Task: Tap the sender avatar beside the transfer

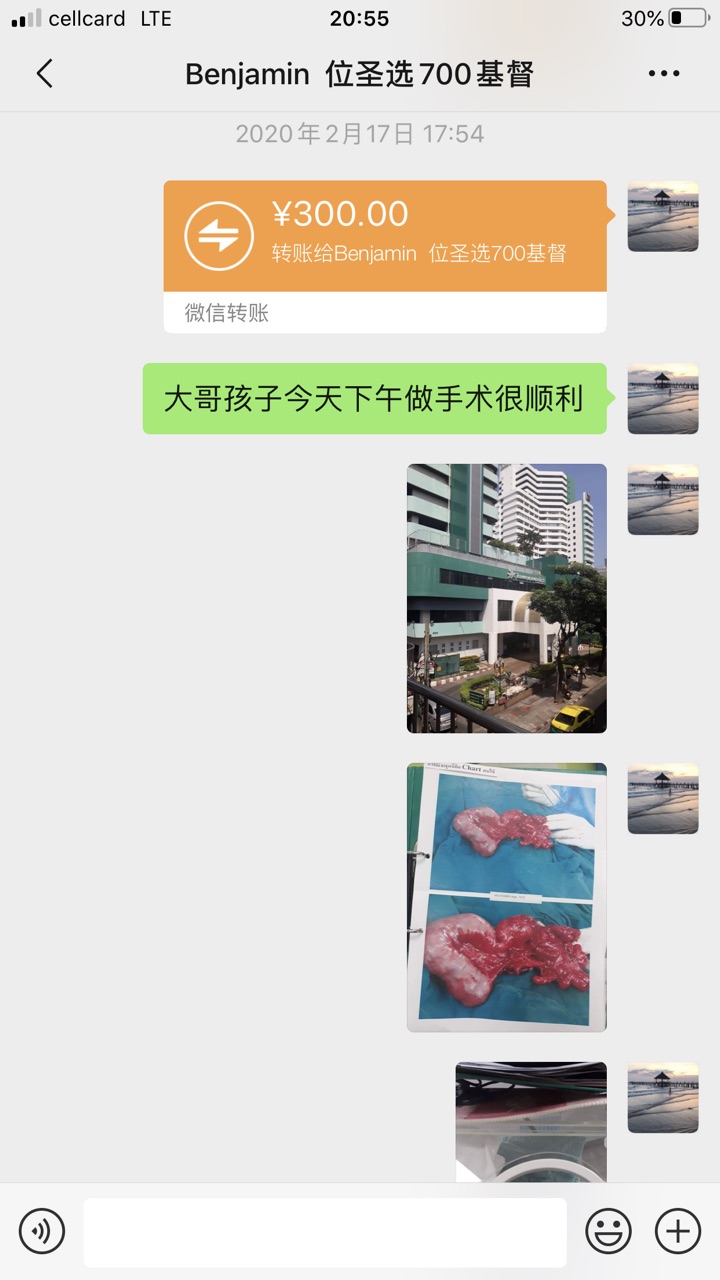Action: point(662,216)
